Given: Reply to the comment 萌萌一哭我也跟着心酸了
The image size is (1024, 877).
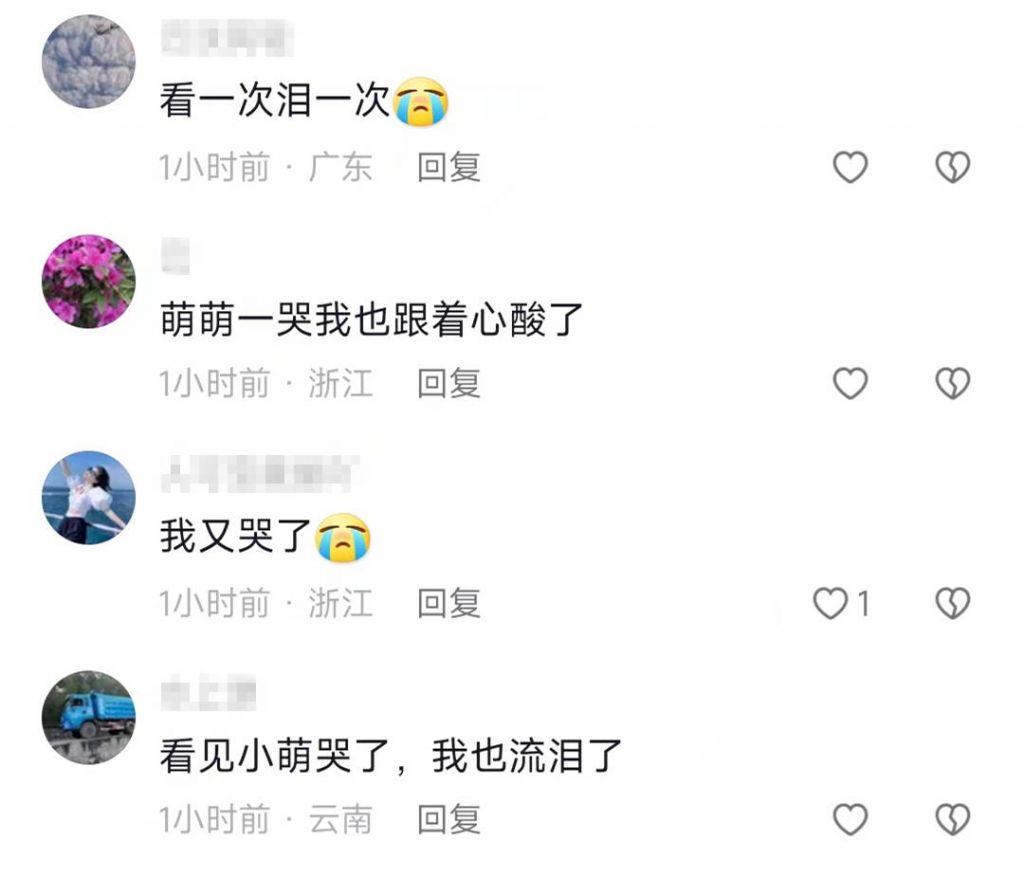Looking at the screenshot, I should (449, 383).
